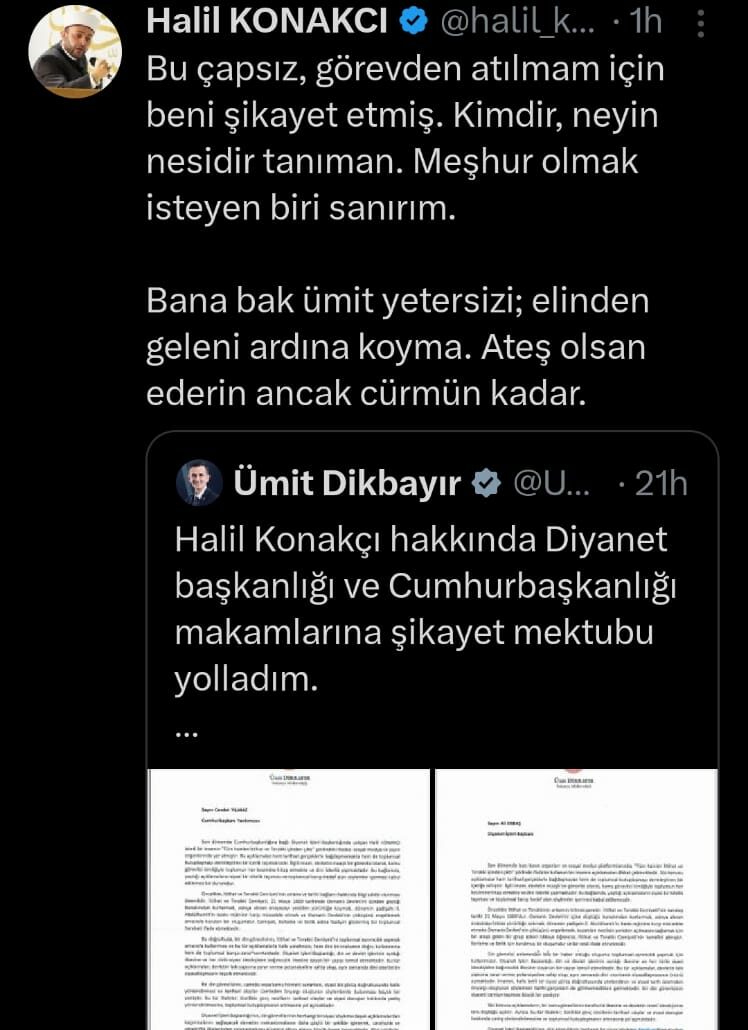This screenshot has height=1030, width=748.
Task: Open Halil KONAKCI's profile name
Action: click(268, 20)
